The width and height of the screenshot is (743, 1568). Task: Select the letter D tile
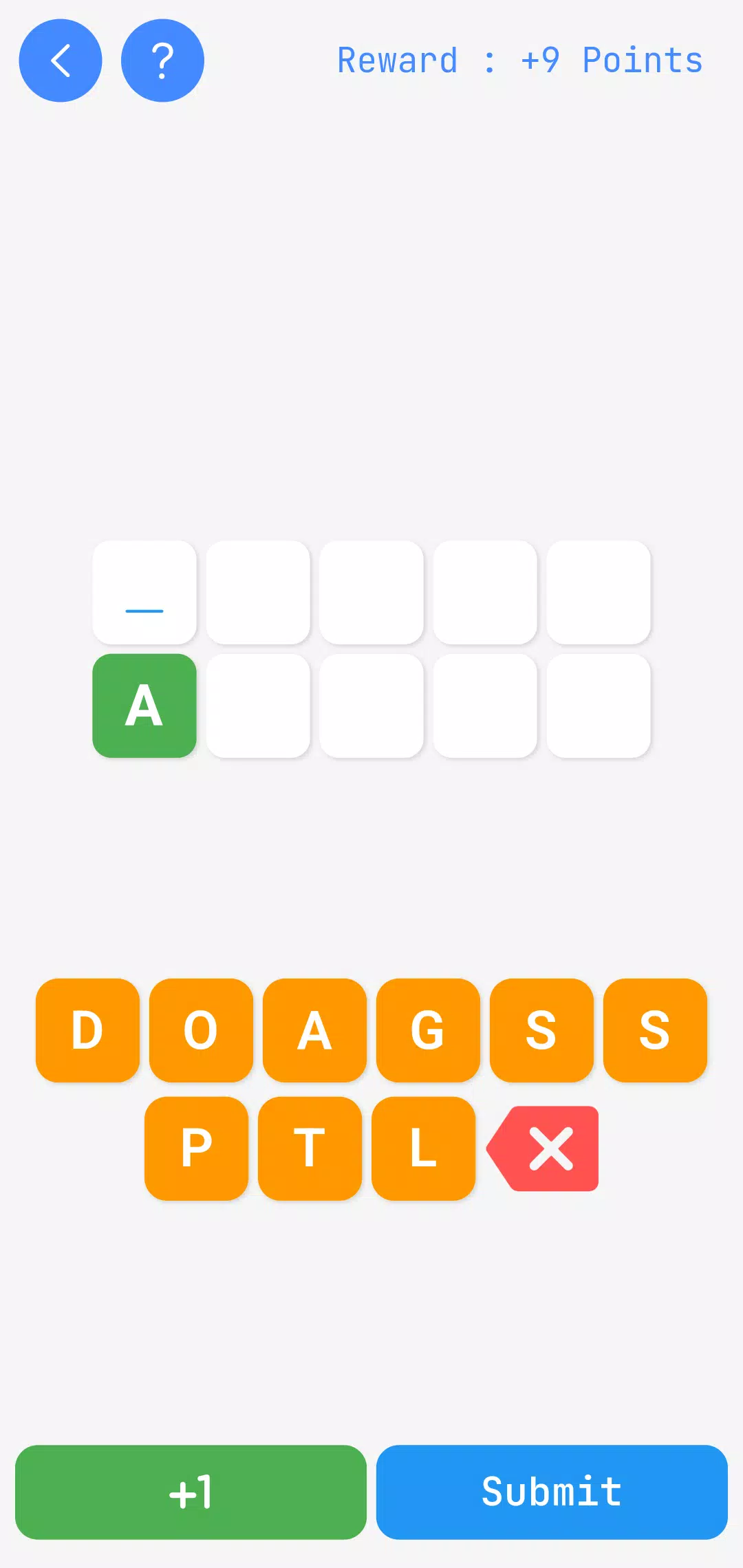pyautogui.click(x=87, y=1030)
